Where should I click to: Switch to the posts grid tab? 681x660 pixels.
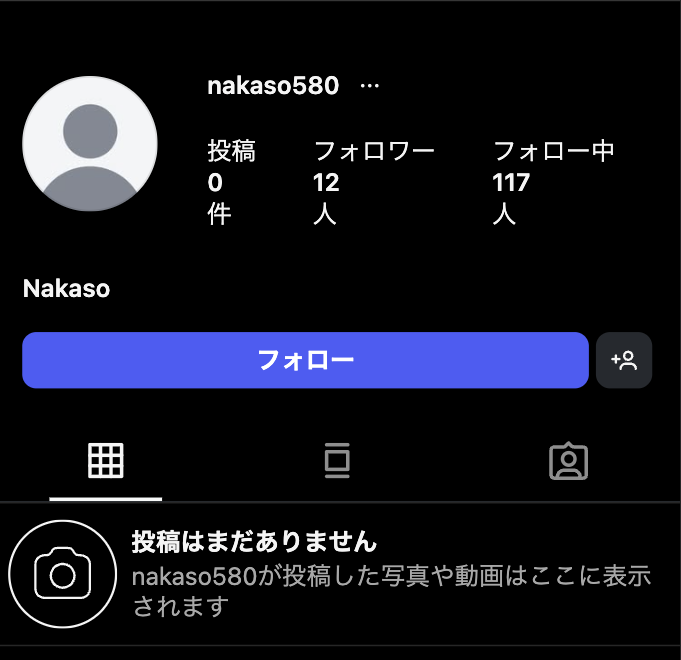[x=106, y=460]
